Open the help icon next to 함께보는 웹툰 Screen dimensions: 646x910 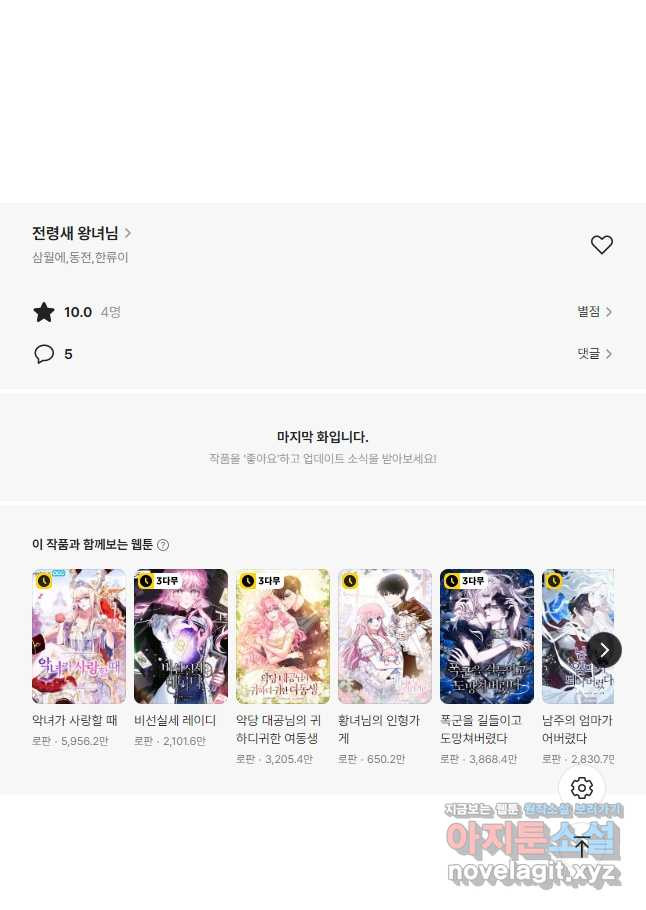163,545
